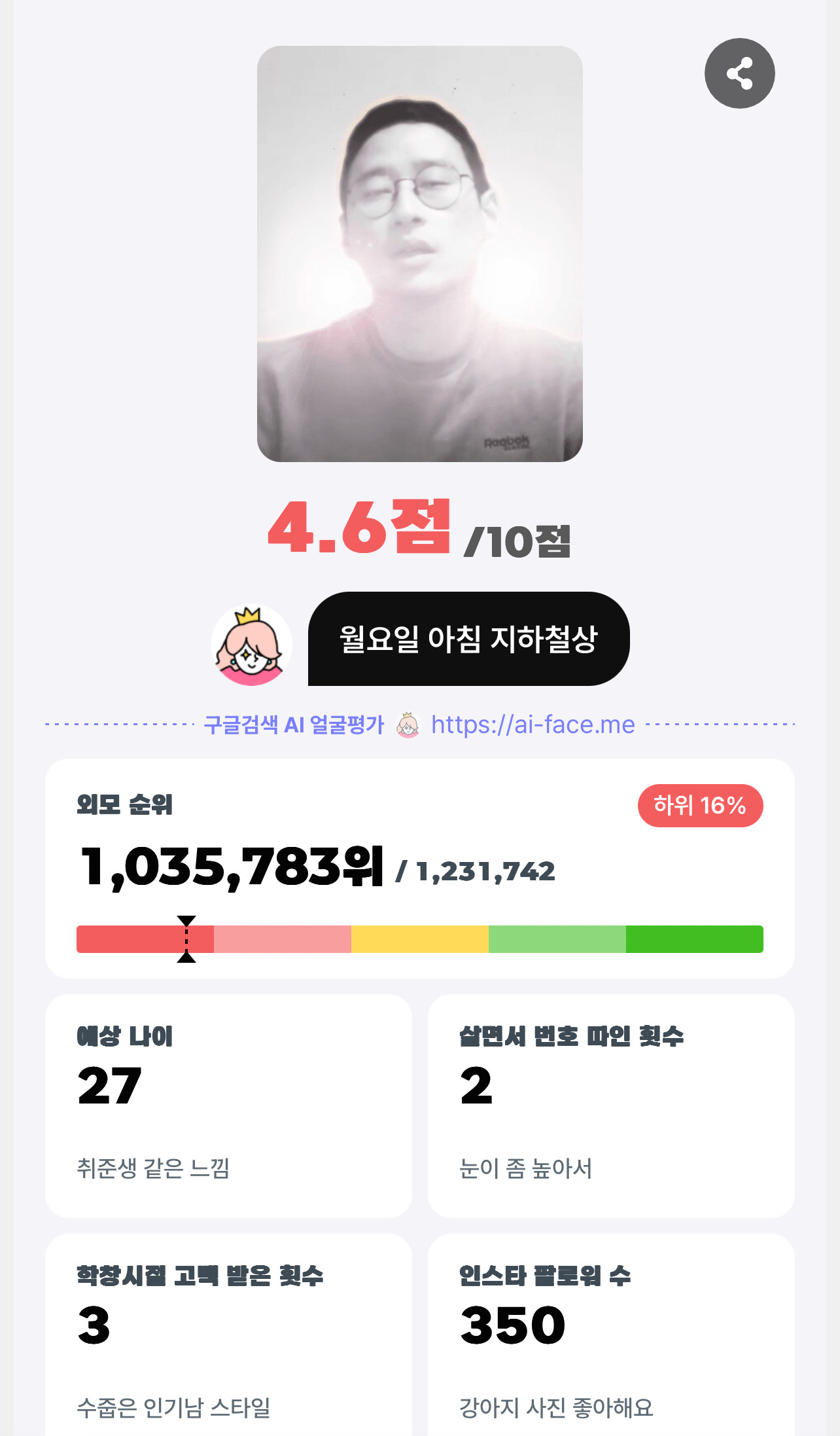This screenshot has width=840, height=1436.
Task: Select the 외모 순위 card
Action: (x=419, y=877)
